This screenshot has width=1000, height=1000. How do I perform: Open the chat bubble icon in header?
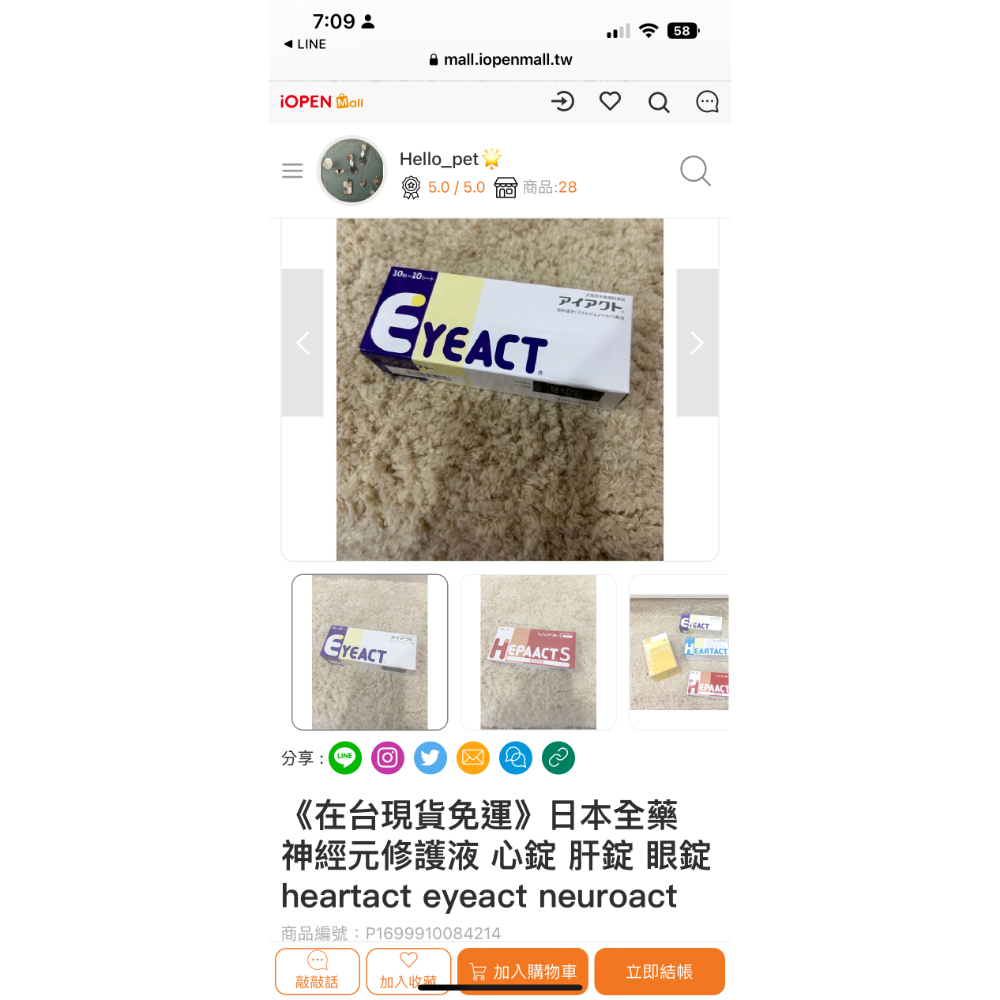[707, 102]
